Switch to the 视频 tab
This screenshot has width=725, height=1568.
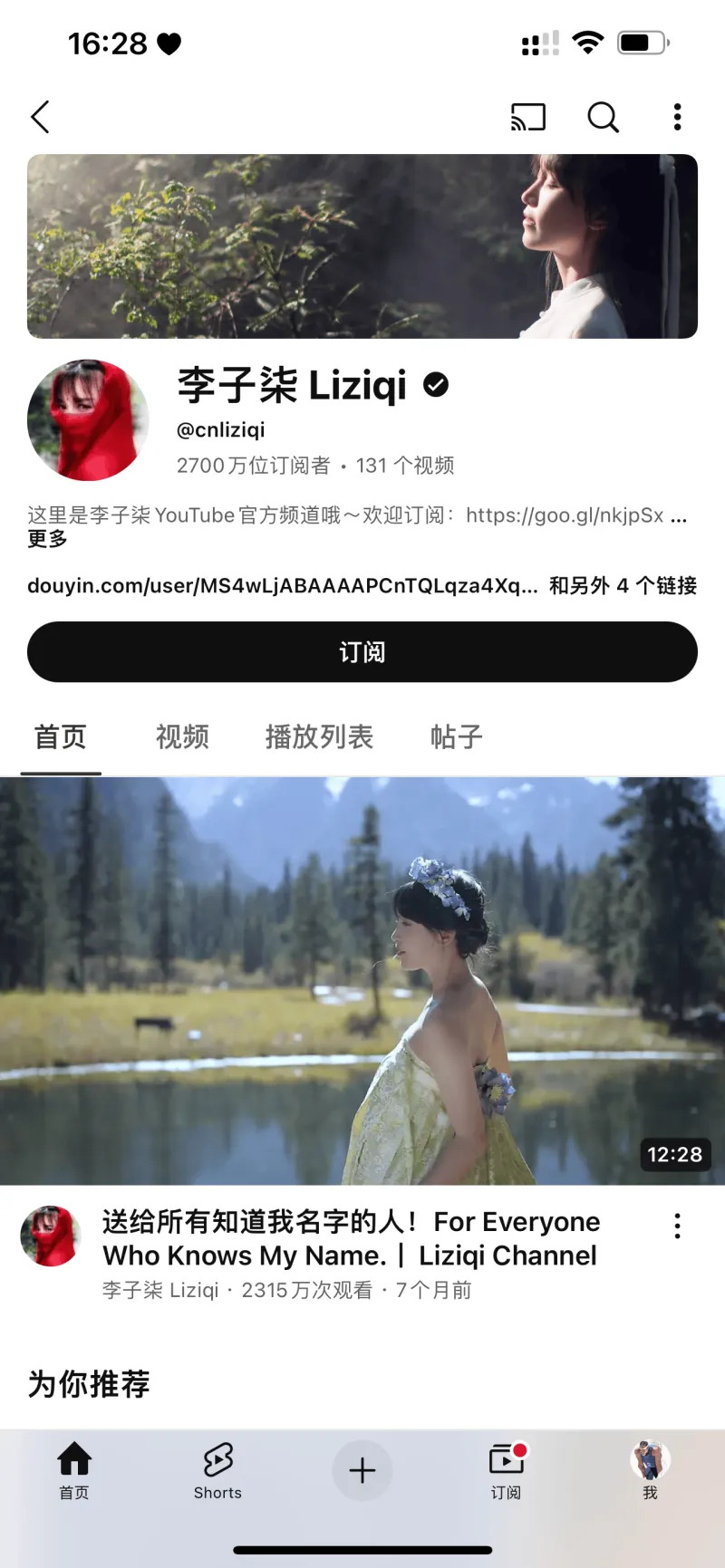point(182,737)
